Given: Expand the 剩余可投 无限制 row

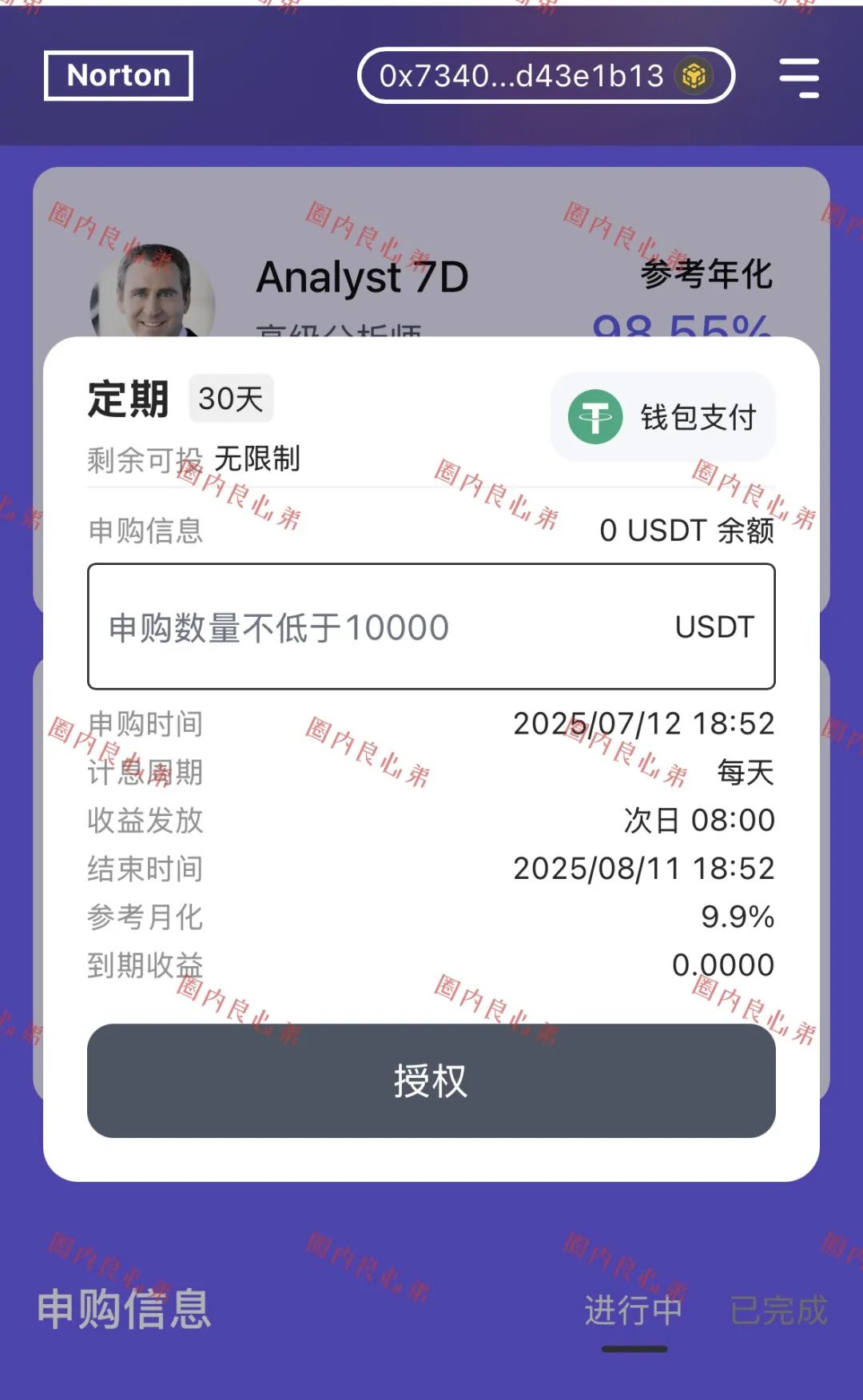Looking at the screenshot, I should pos(194,460).
